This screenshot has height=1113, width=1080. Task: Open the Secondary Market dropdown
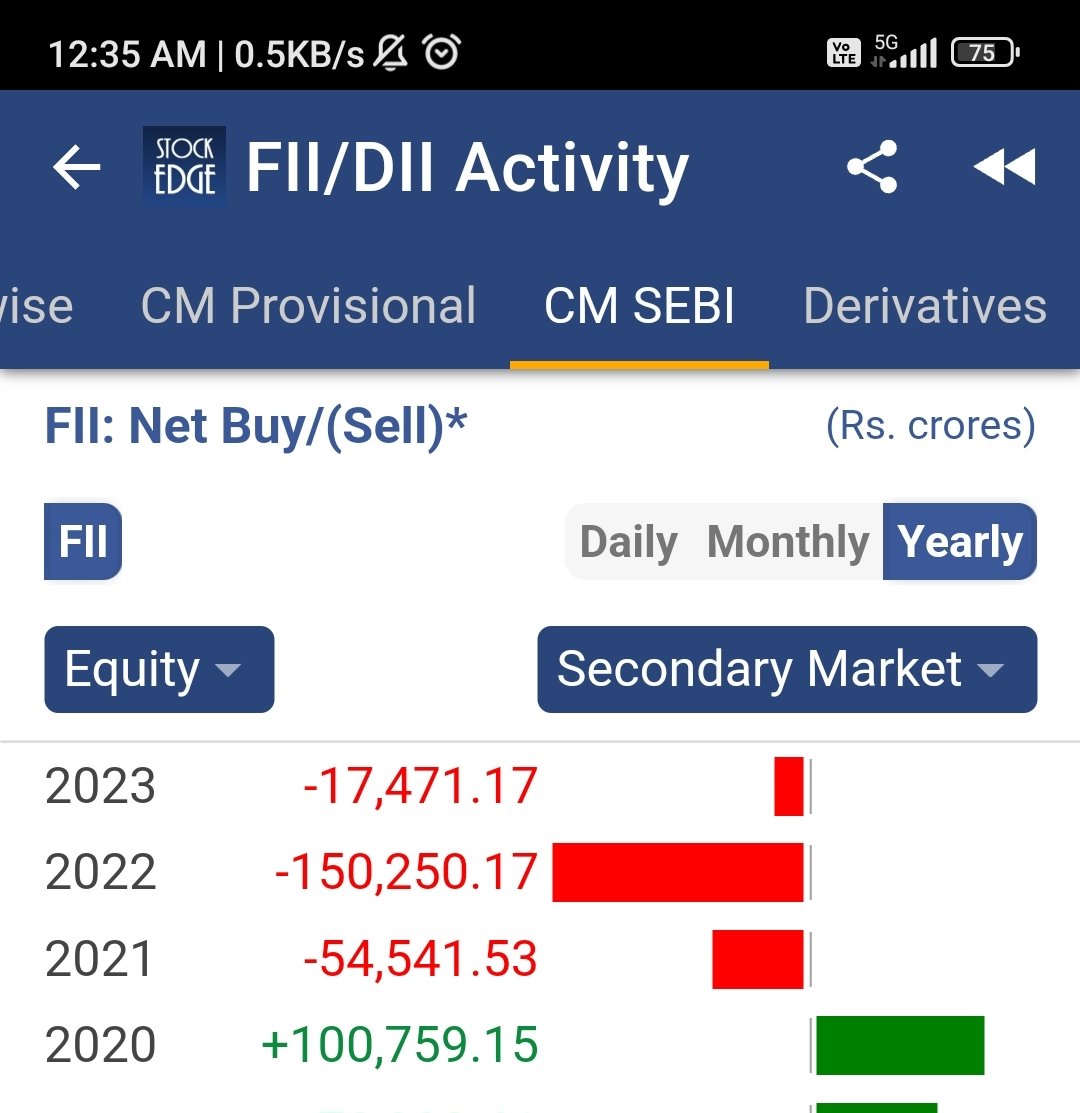[x=786, y=669]
